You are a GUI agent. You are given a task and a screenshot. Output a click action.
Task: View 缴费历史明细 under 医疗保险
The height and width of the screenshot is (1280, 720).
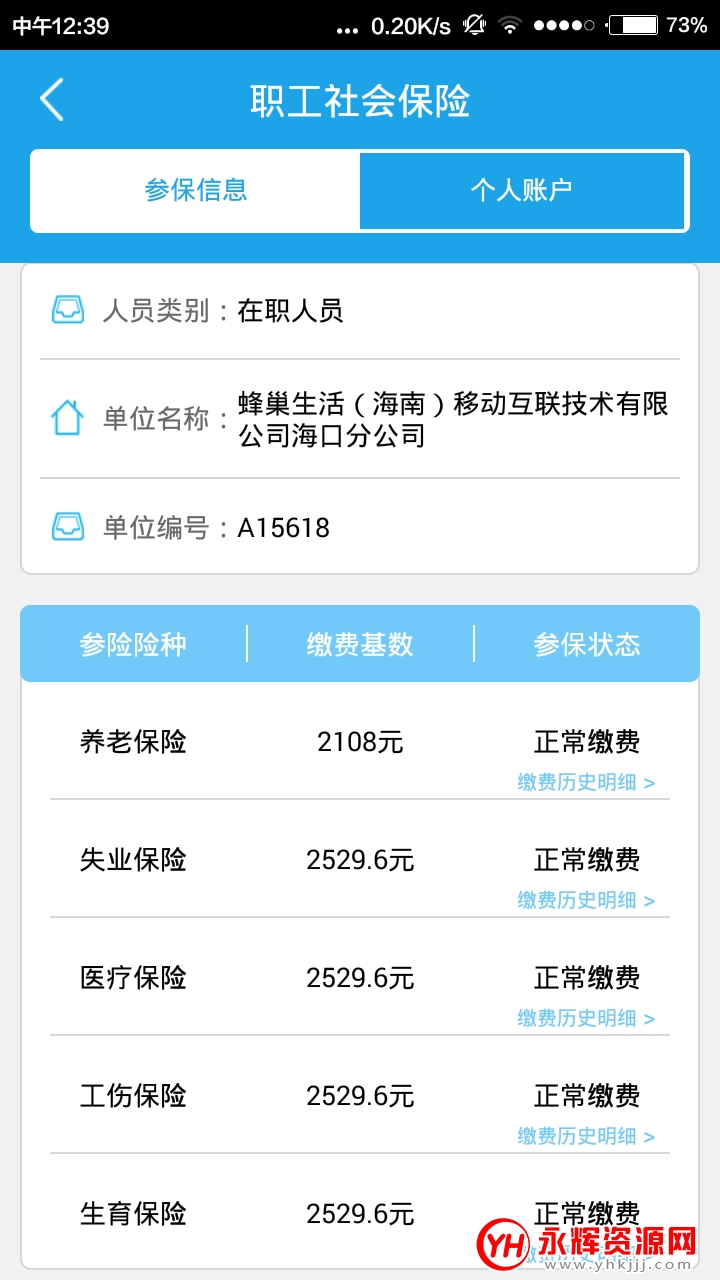tap(586, 1019)
